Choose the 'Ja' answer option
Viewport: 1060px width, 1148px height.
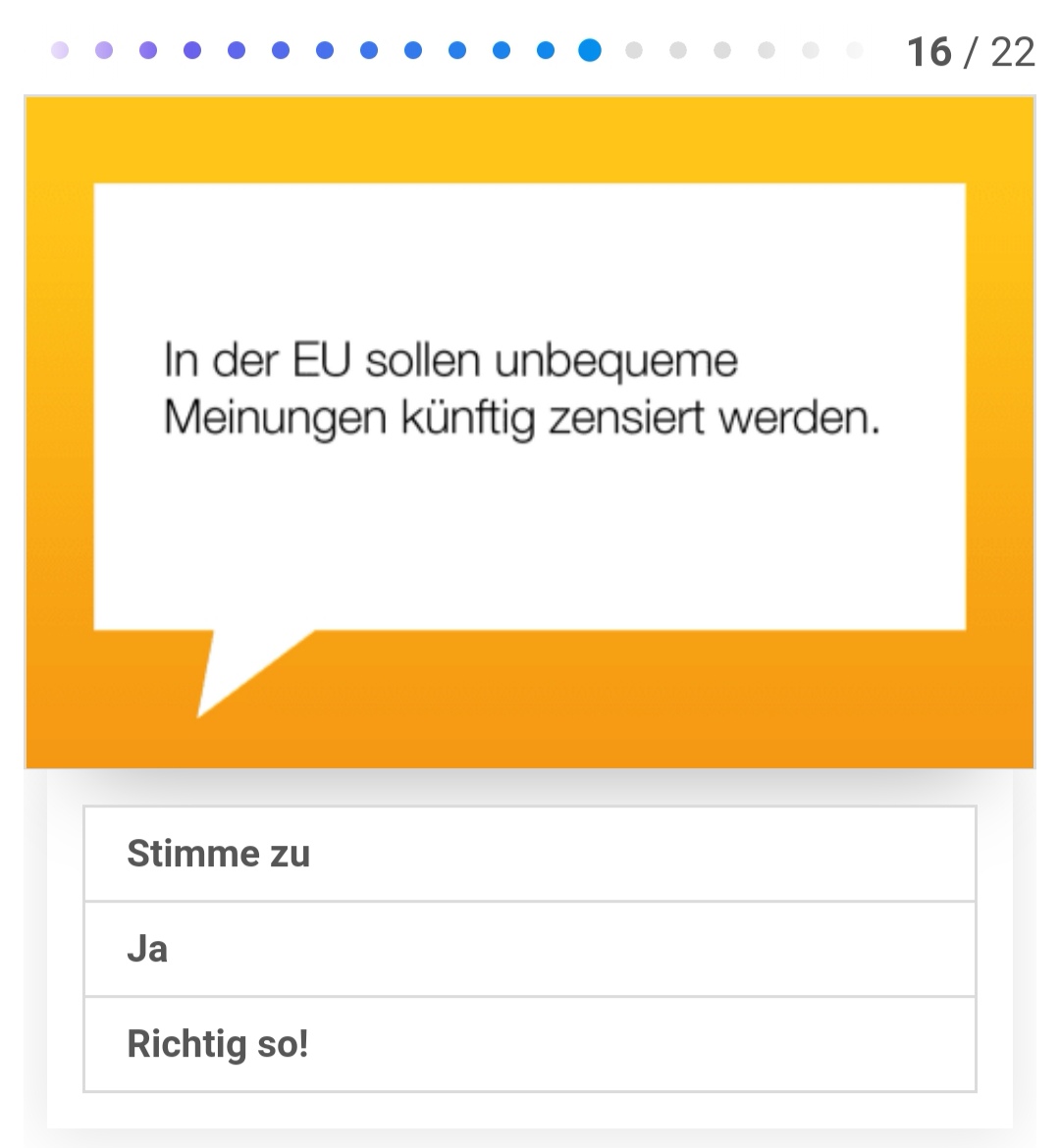pyautogui.click(x=530, y=949)
